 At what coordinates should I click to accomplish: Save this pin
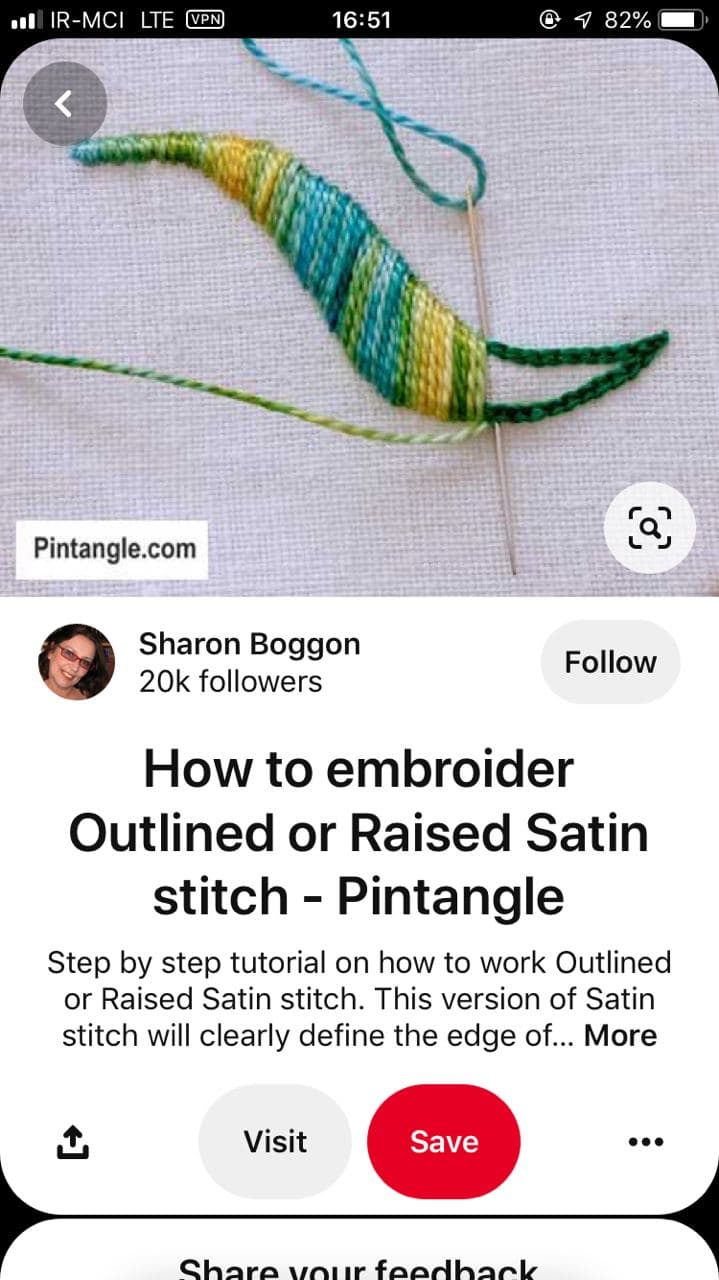444,1141
